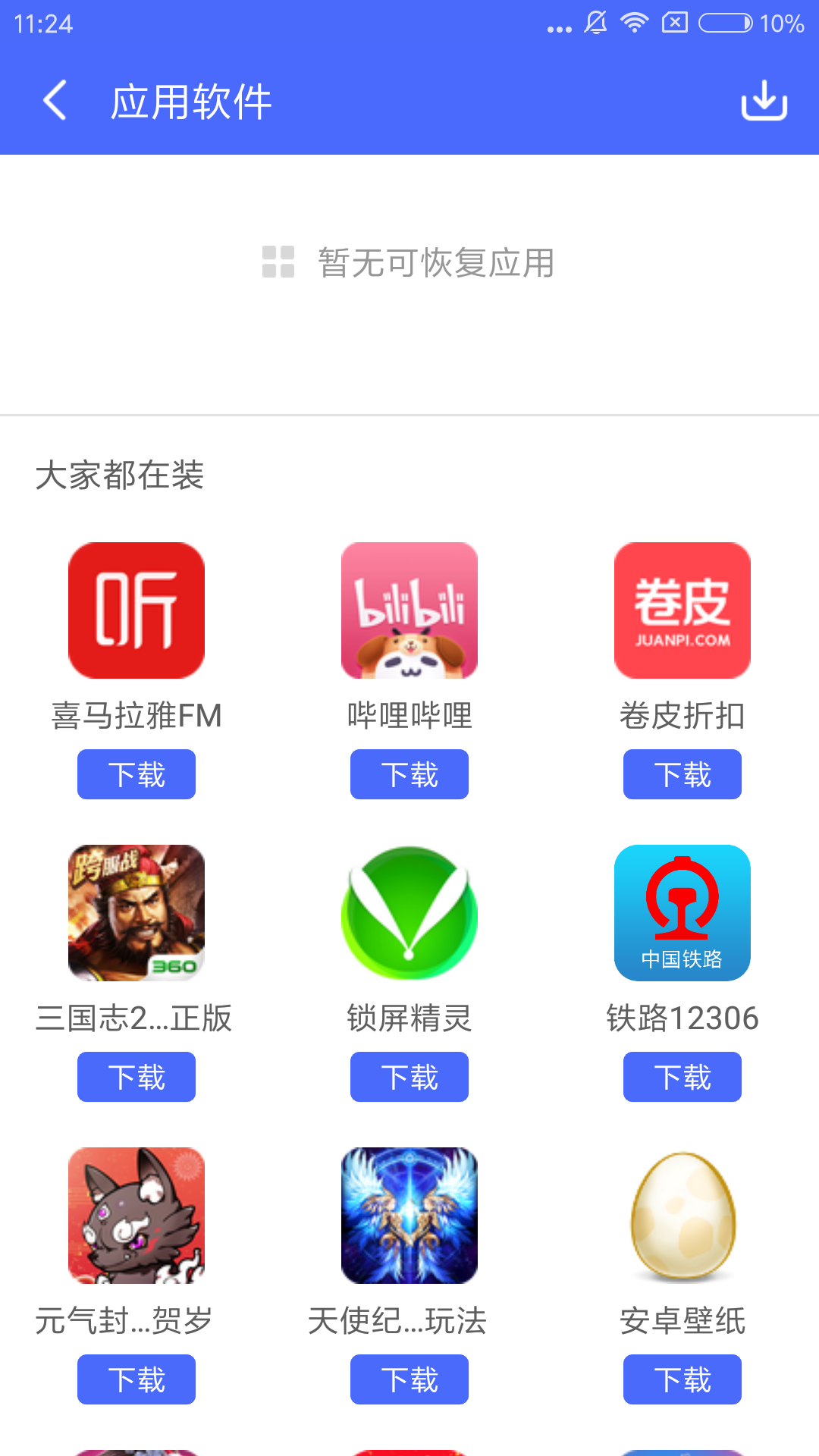Tap 下载 under 铁路12306

coord(682,1077)
